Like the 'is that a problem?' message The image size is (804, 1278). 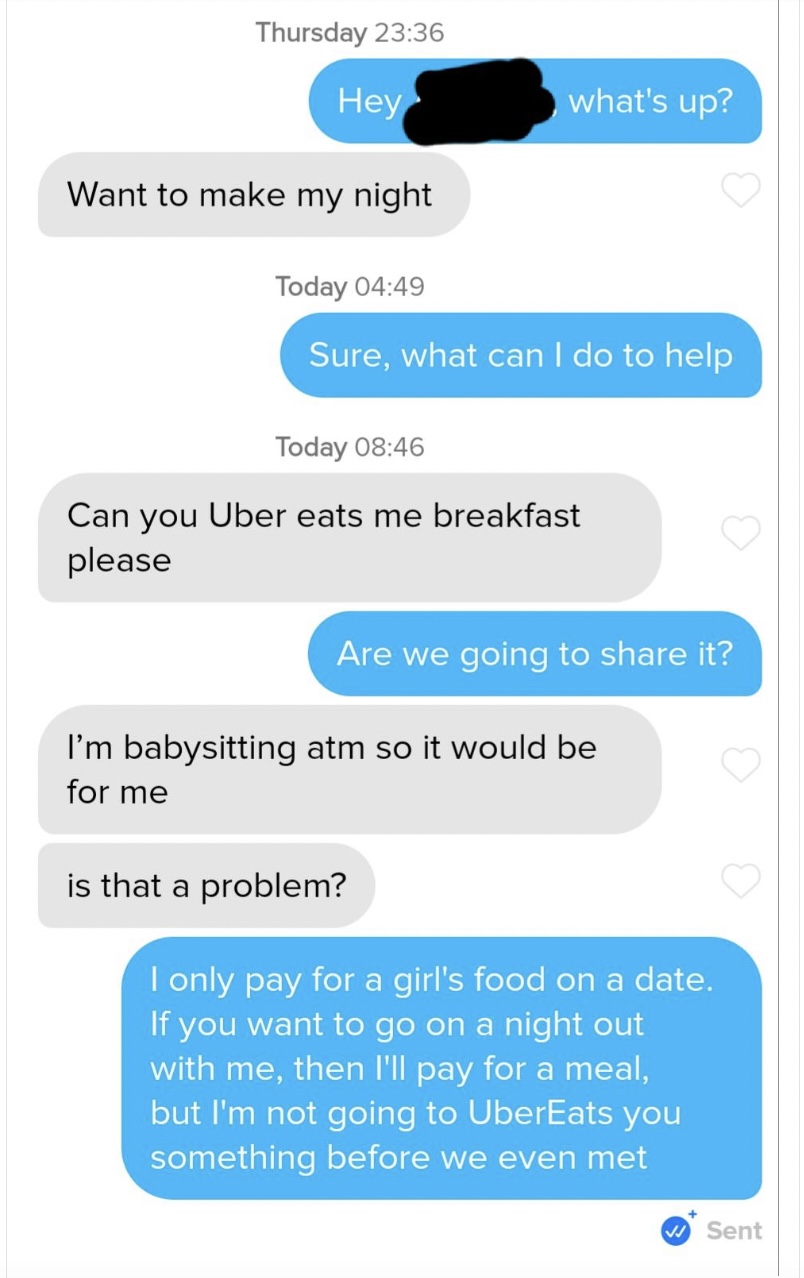click(741, 881)
